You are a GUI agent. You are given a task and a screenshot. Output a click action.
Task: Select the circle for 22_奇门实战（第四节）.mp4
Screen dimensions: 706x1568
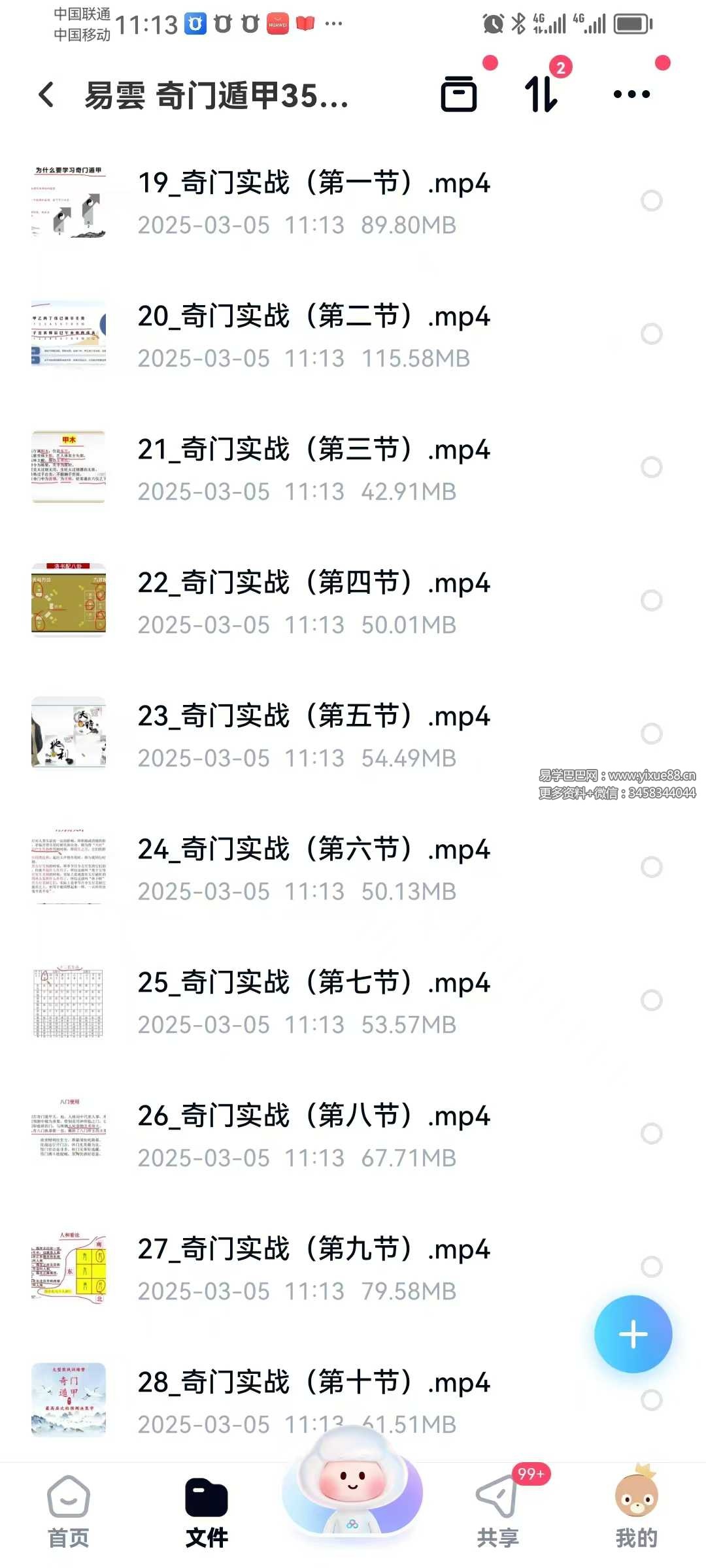651,600
